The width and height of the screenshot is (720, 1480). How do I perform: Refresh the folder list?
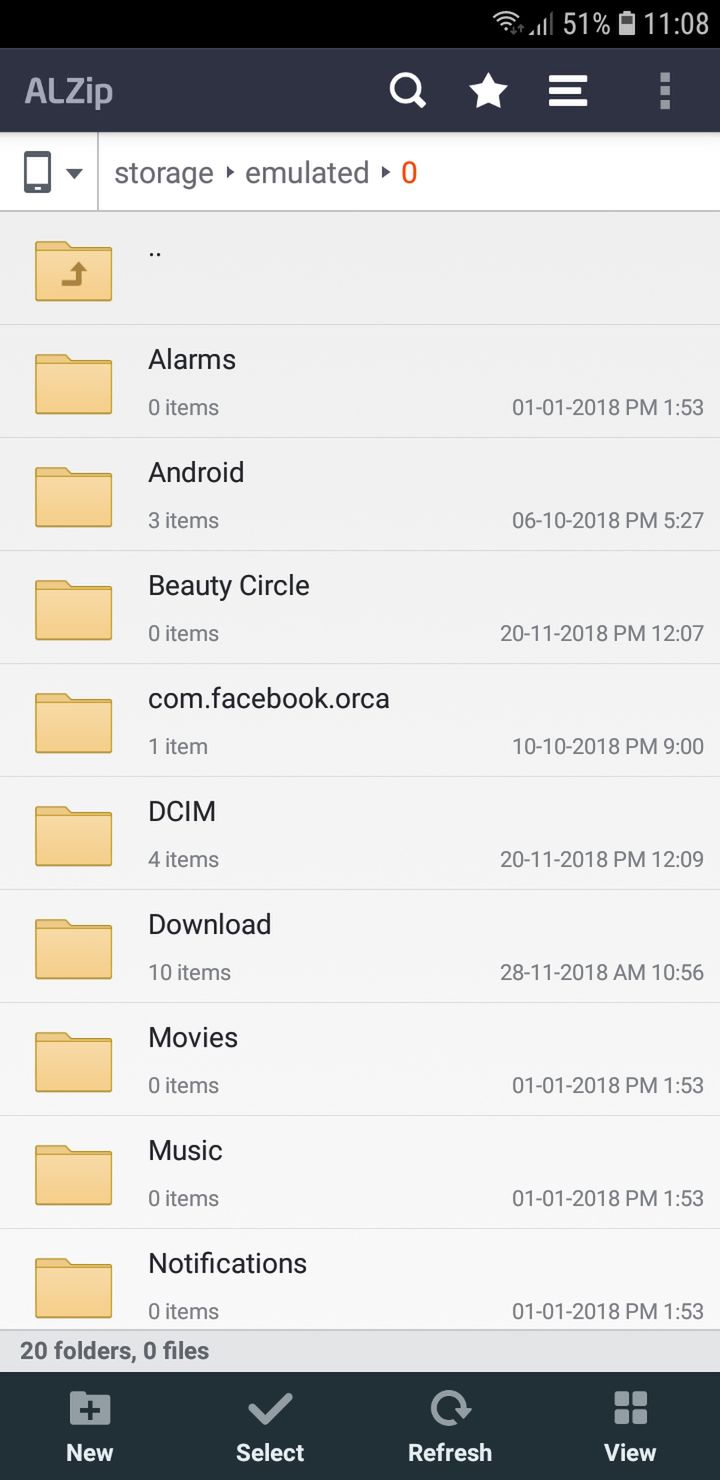coord(450,1427)
